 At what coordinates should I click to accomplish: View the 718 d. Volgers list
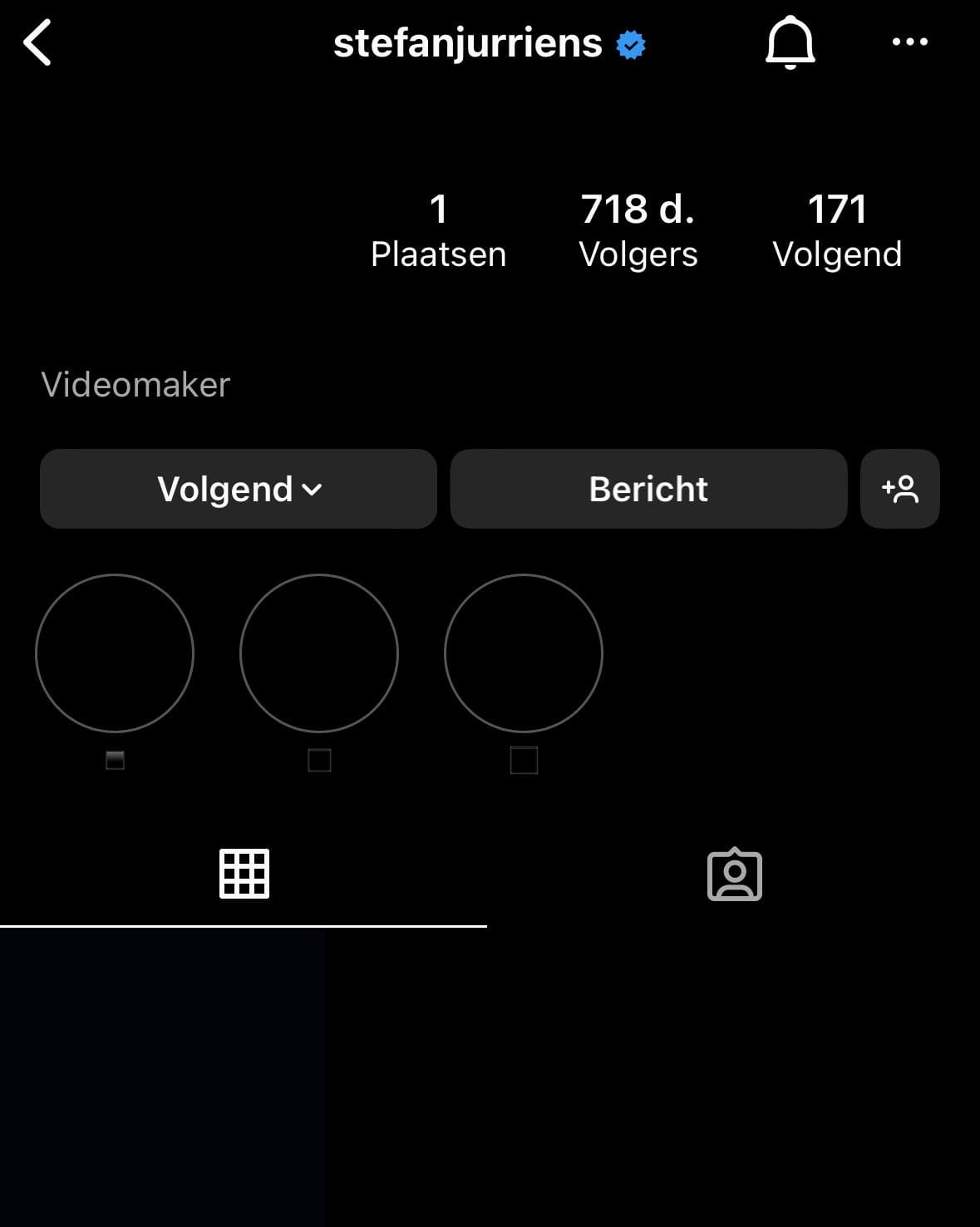(x=638, y=230)
